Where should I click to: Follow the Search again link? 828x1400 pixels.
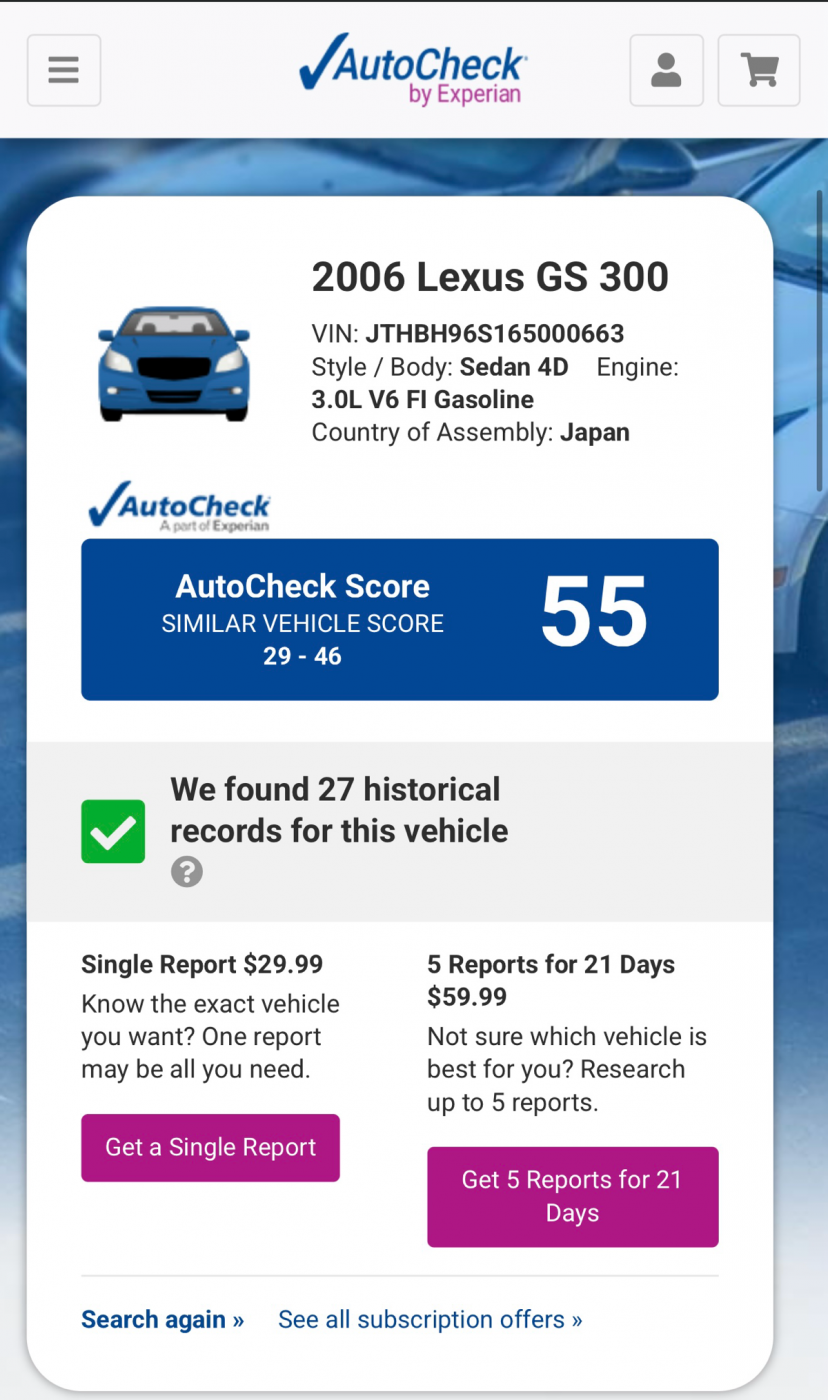point(163,1320)
